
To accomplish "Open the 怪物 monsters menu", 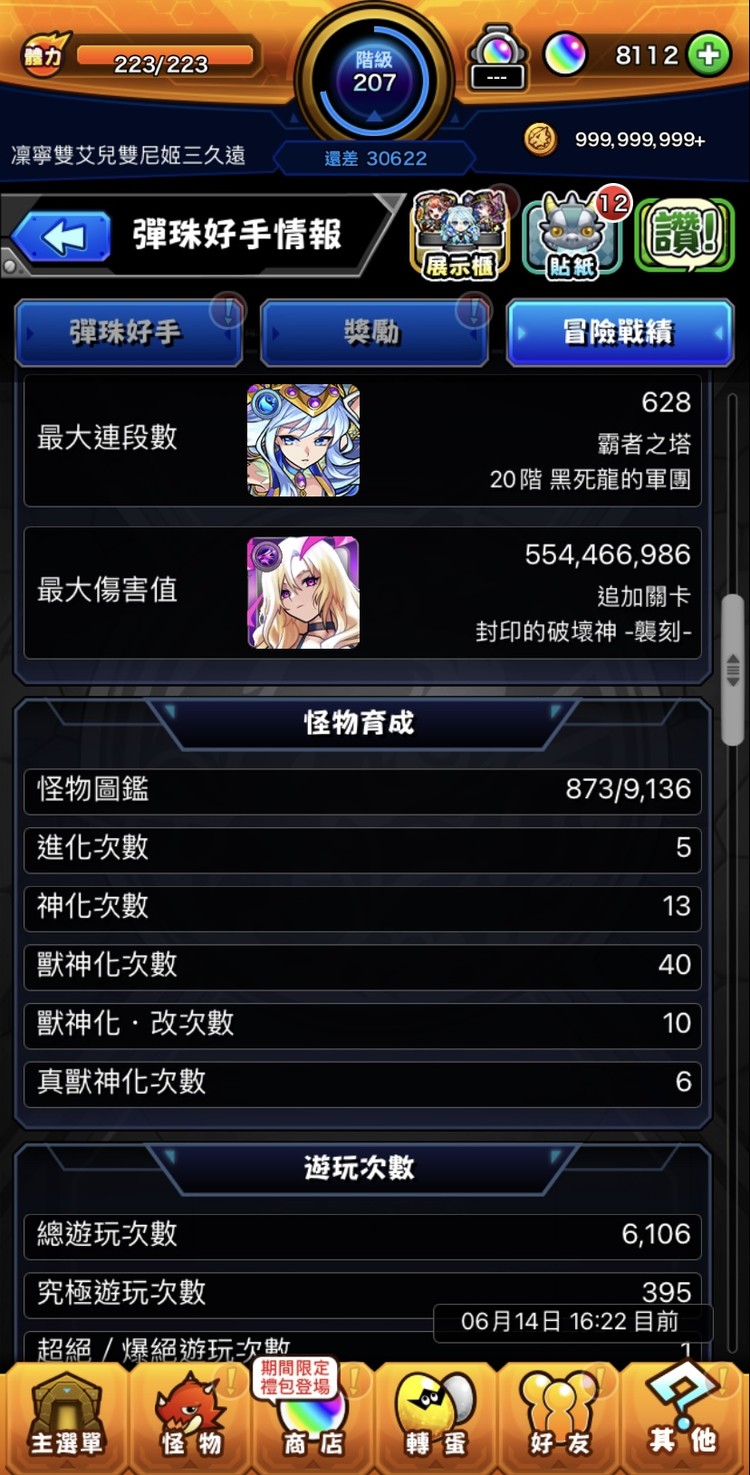I will [190, 1419].
